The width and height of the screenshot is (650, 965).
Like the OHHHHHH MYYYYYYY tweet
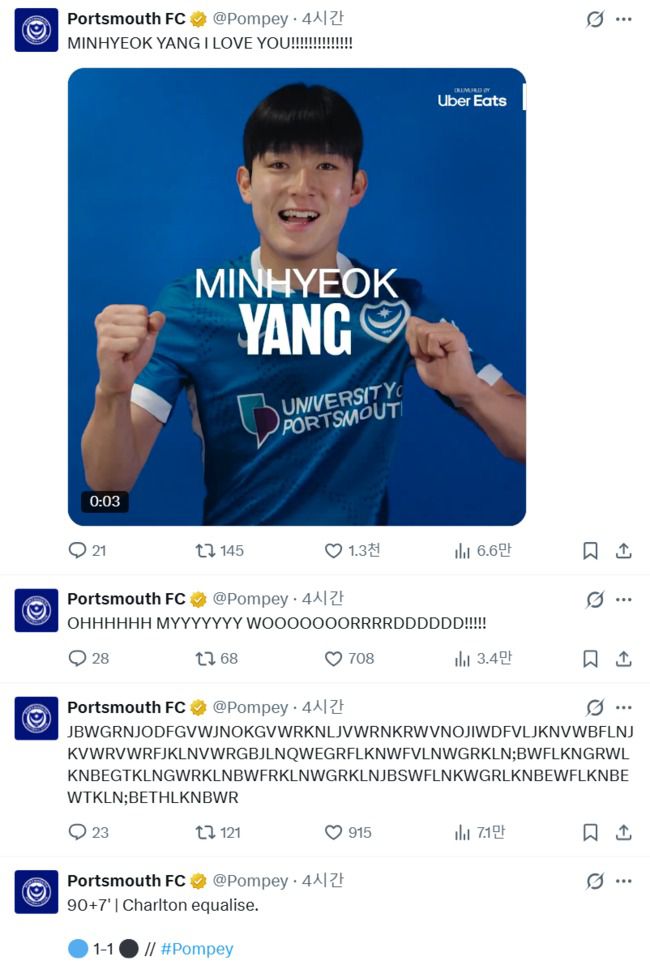coord(334,658)
